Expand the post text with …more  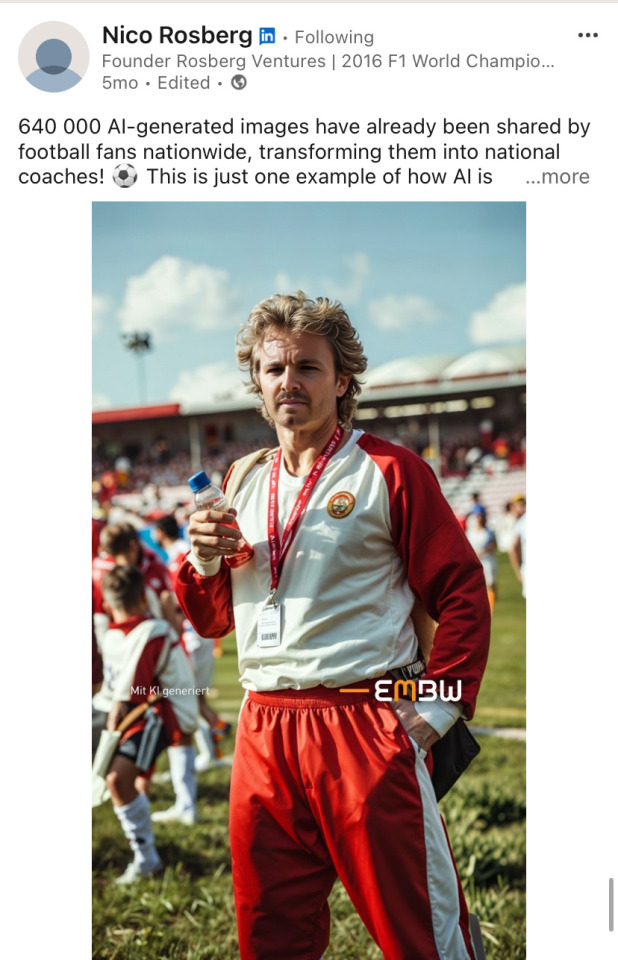pos(557,177)
